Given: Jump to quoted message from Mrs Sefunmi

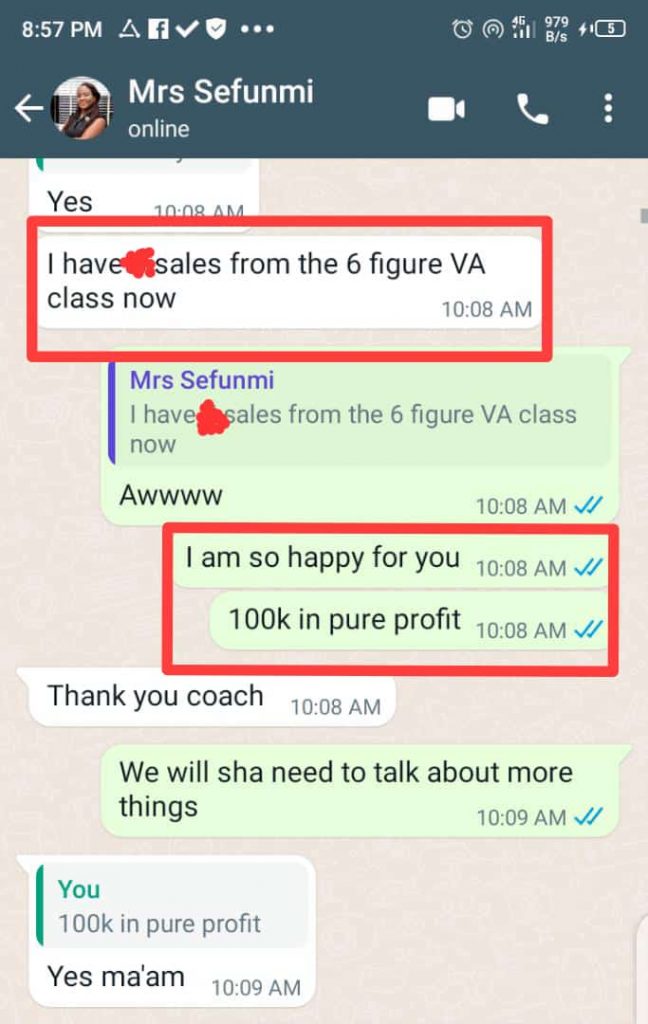Looking at the screenshot, I should 360,412.
